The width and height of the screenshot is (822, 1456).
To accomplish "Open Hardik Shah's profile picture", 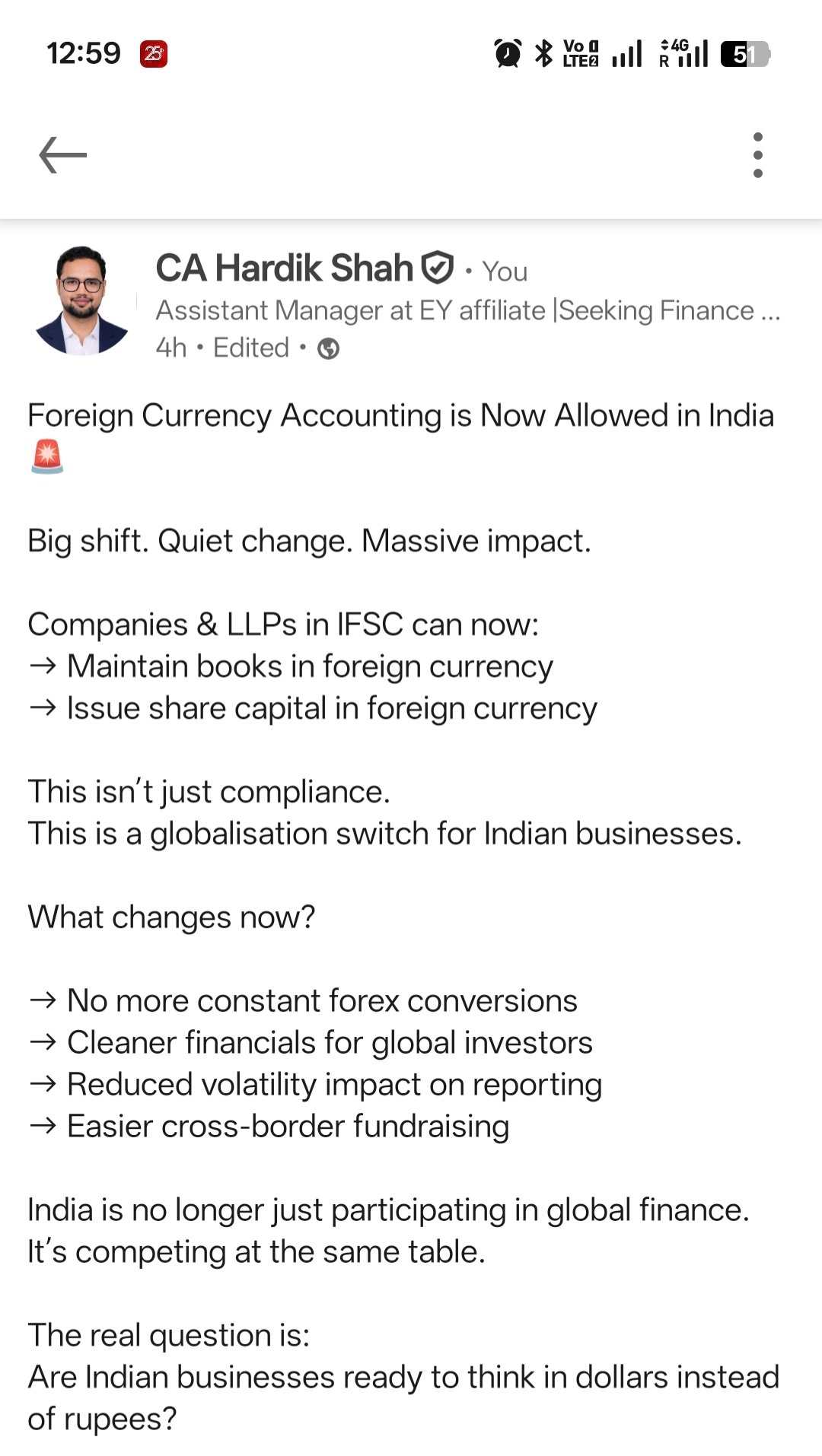I will [81, 301].
